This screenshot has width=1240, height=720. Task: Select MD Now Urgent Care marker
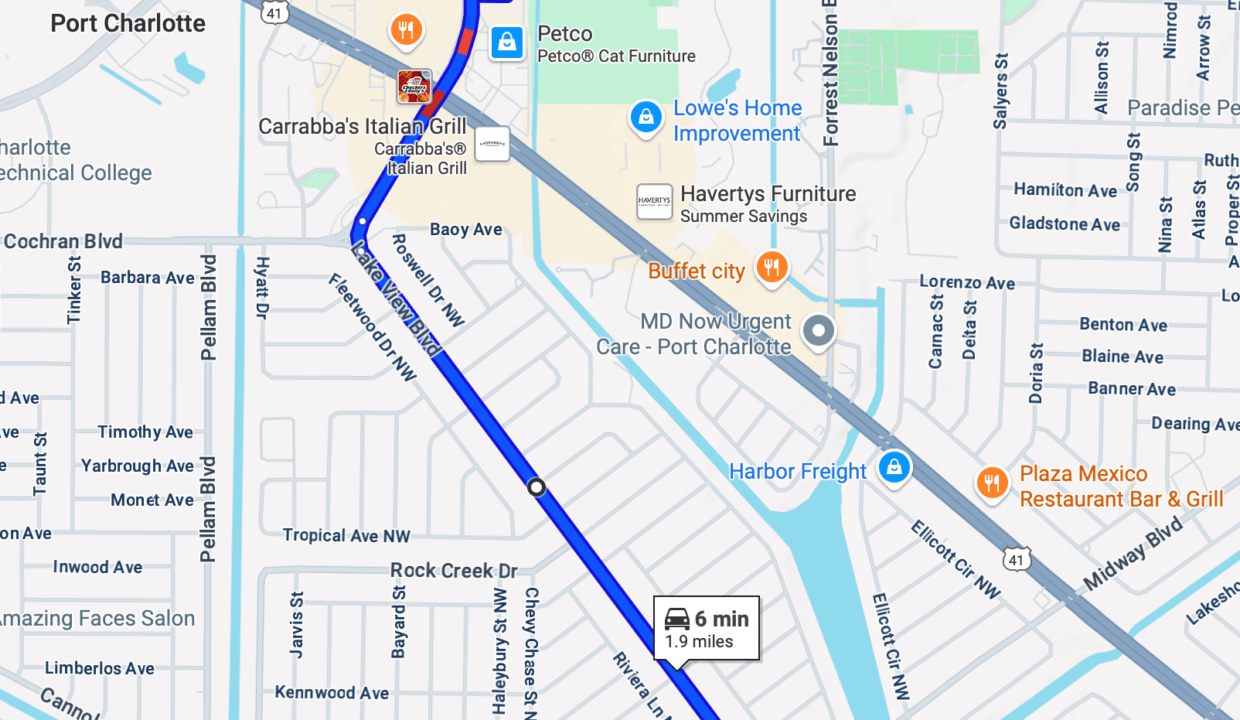pos(819,332)
